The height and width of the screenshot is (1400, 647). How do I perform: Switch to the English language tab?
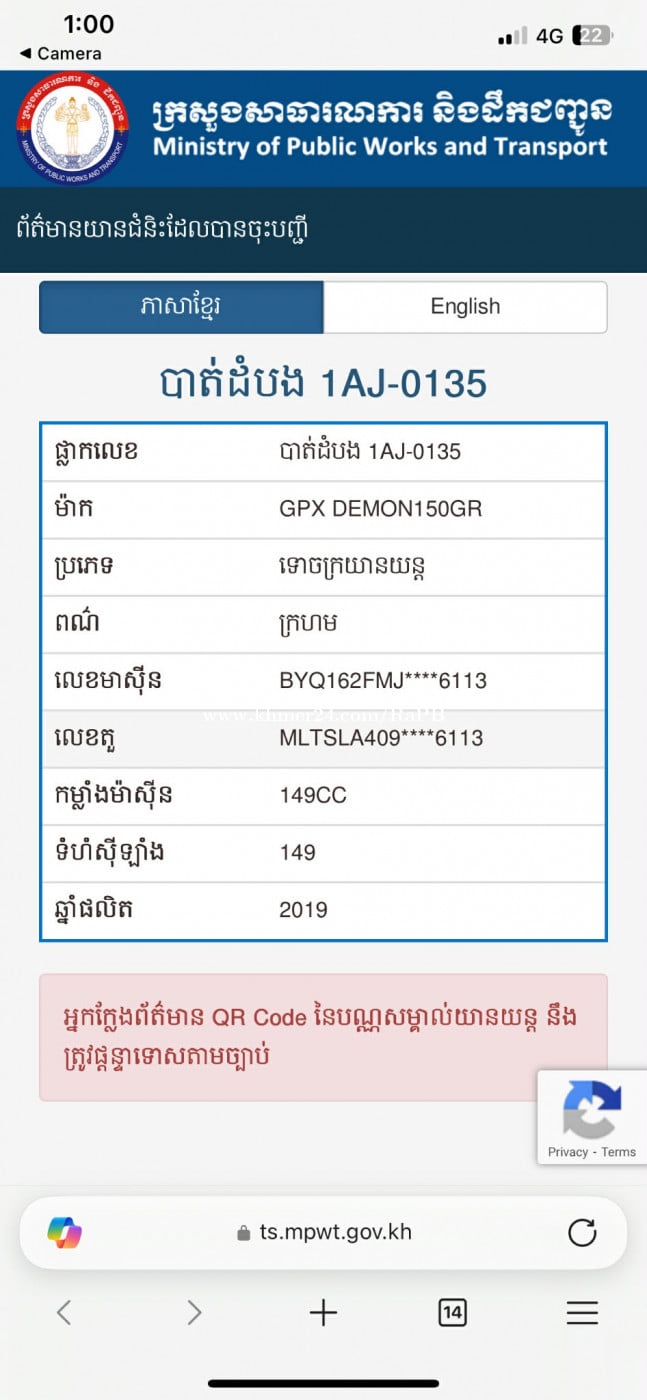(465, 307)
